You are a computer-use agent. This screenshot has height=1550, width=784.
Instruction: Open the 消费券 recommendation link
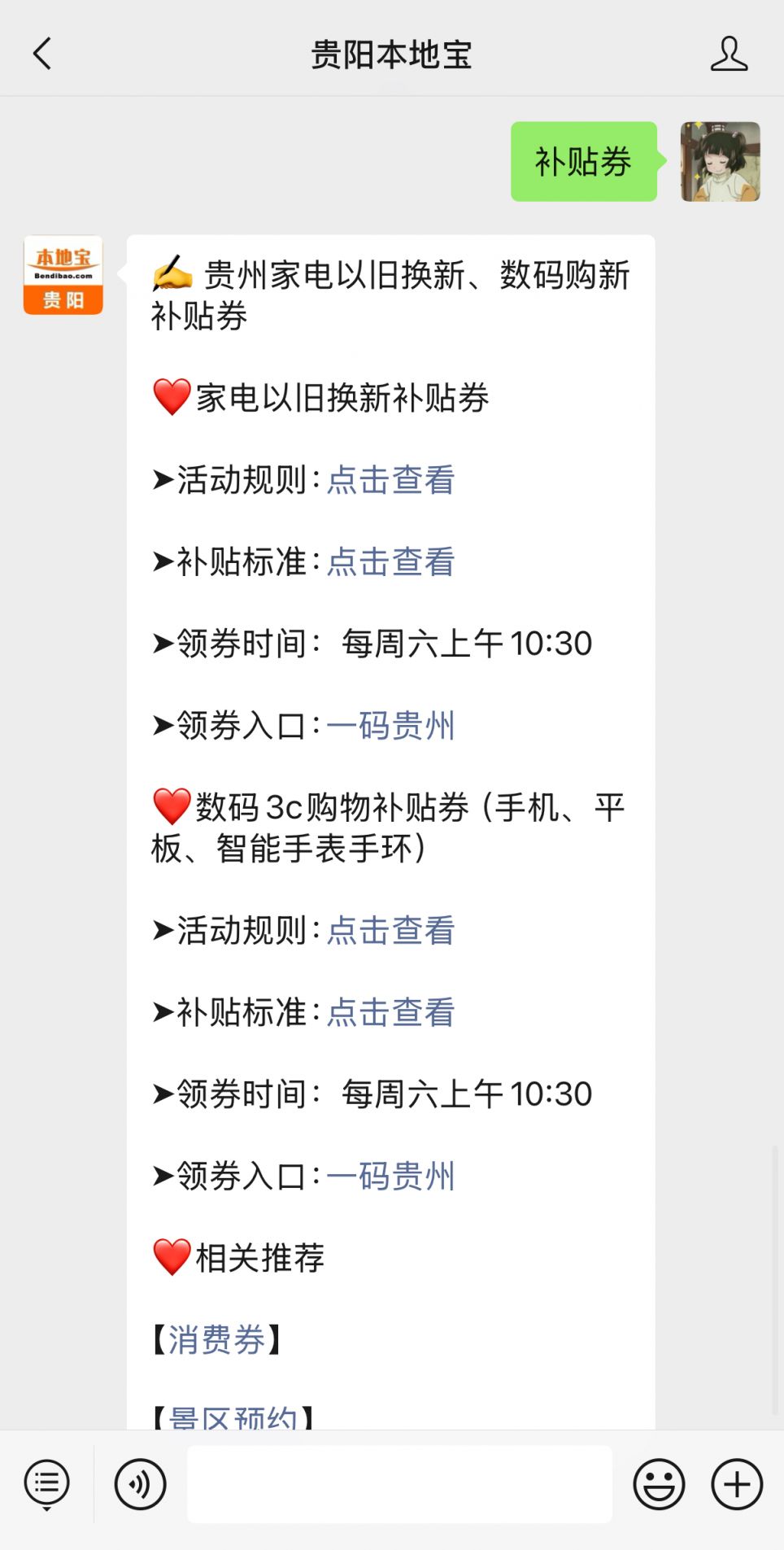216,1339
